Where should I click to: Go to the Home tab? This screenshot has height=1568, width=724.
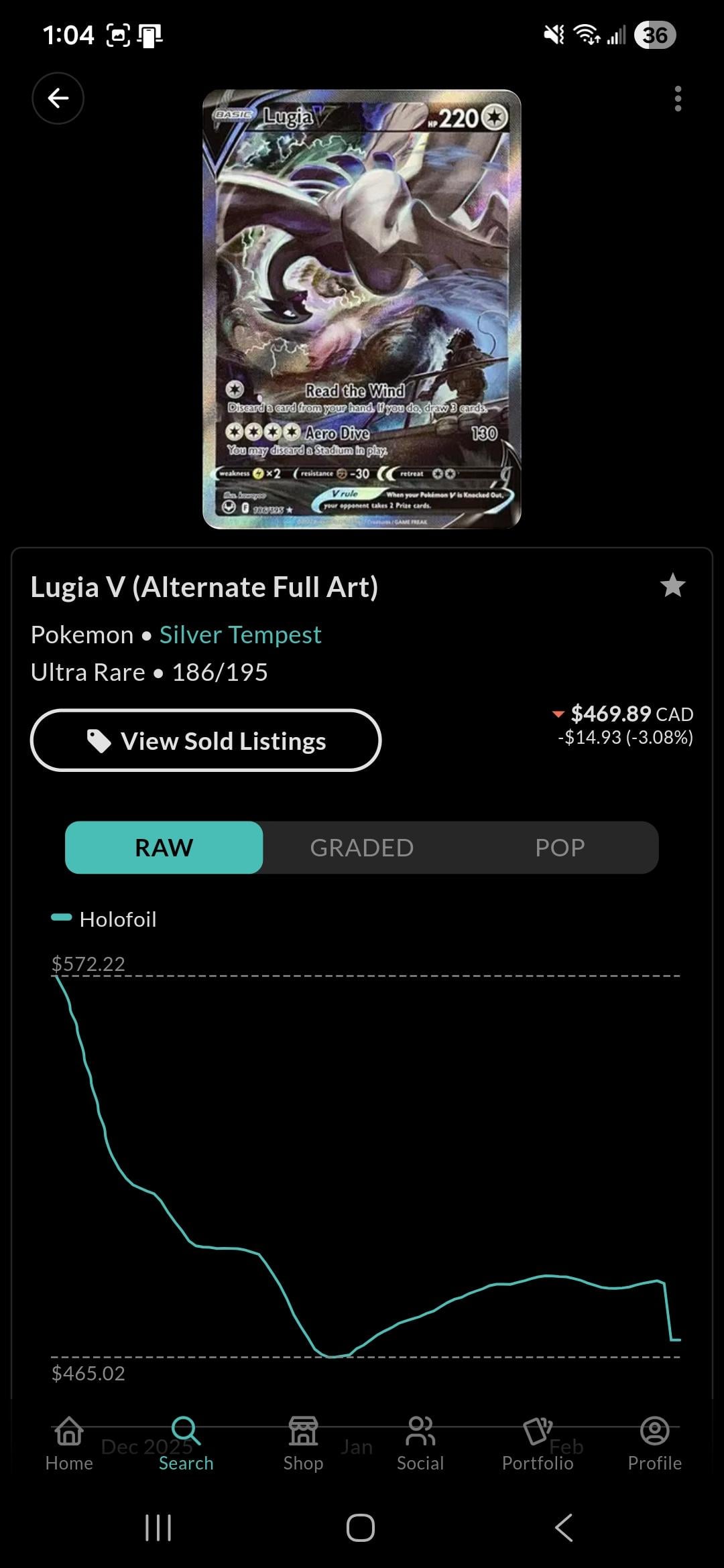(x=69, y=1443)
